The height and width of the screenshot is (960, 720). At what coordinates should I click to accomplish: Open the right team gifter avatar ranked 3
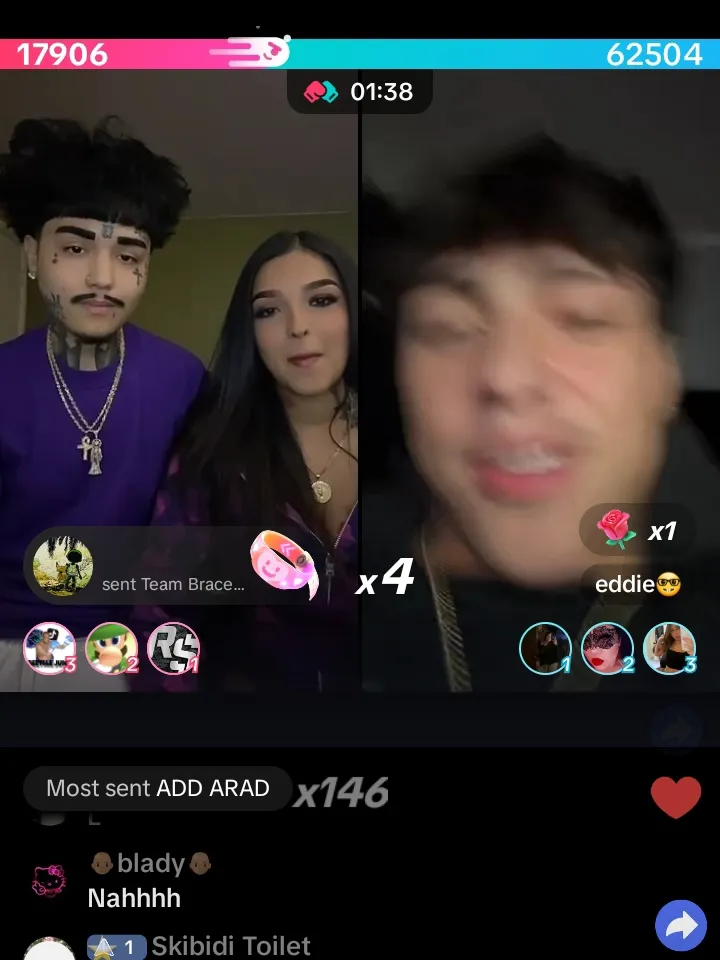point(669,648)
